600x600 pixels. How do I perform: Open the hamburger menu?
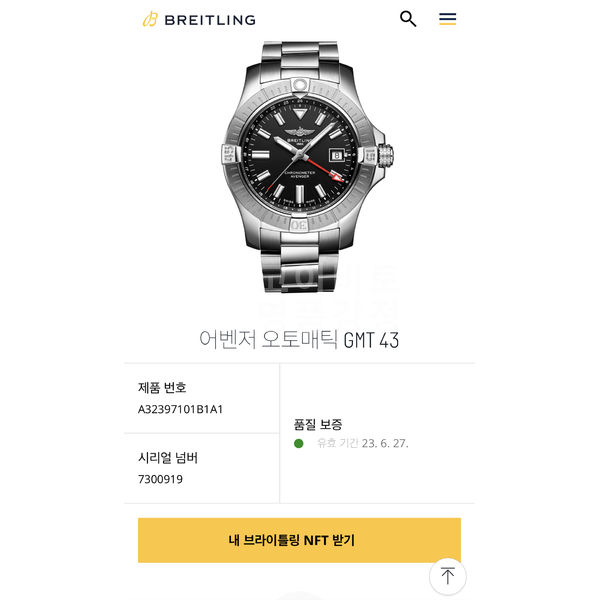[448, 19]
